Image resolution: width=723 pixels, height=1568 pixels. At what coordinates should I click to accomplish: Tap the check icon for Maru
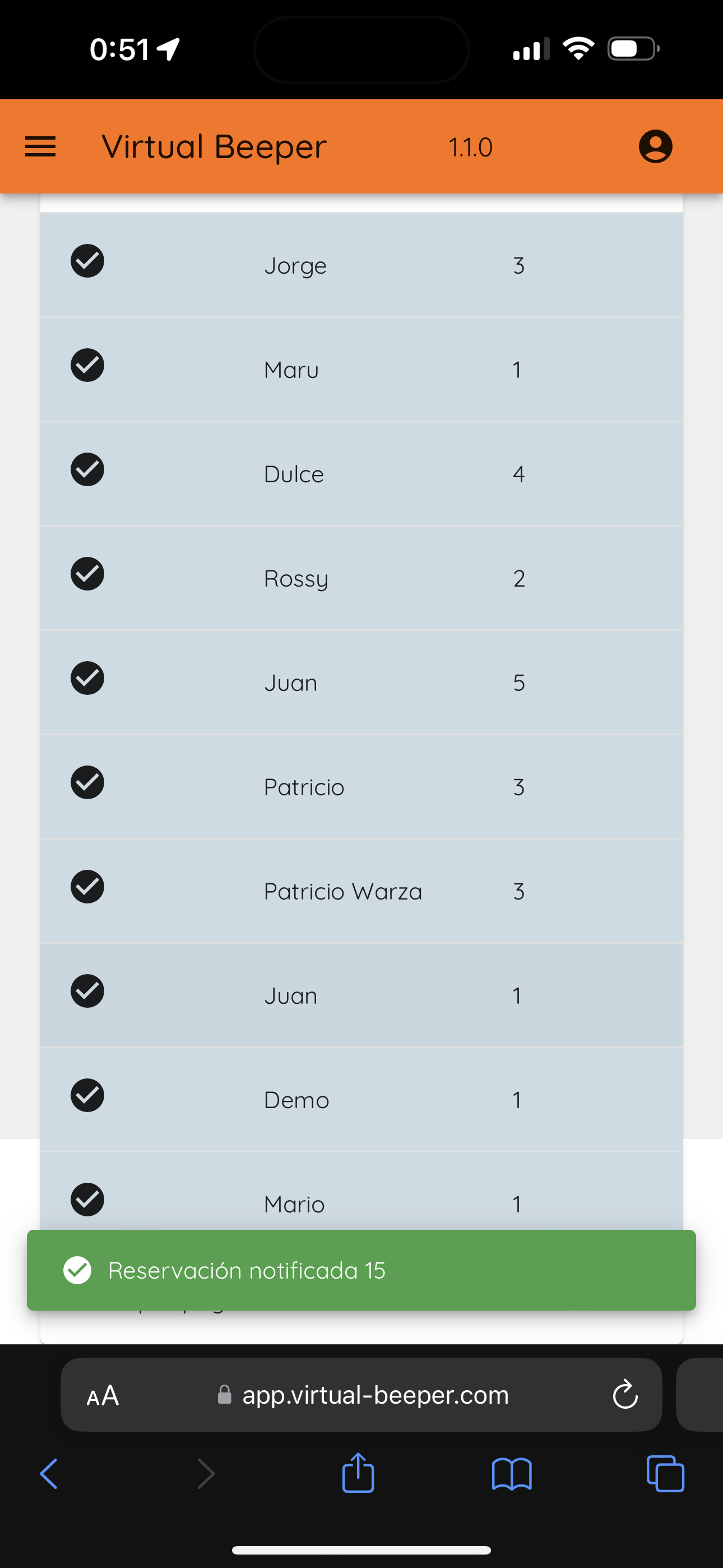click(x=87, y=365)
